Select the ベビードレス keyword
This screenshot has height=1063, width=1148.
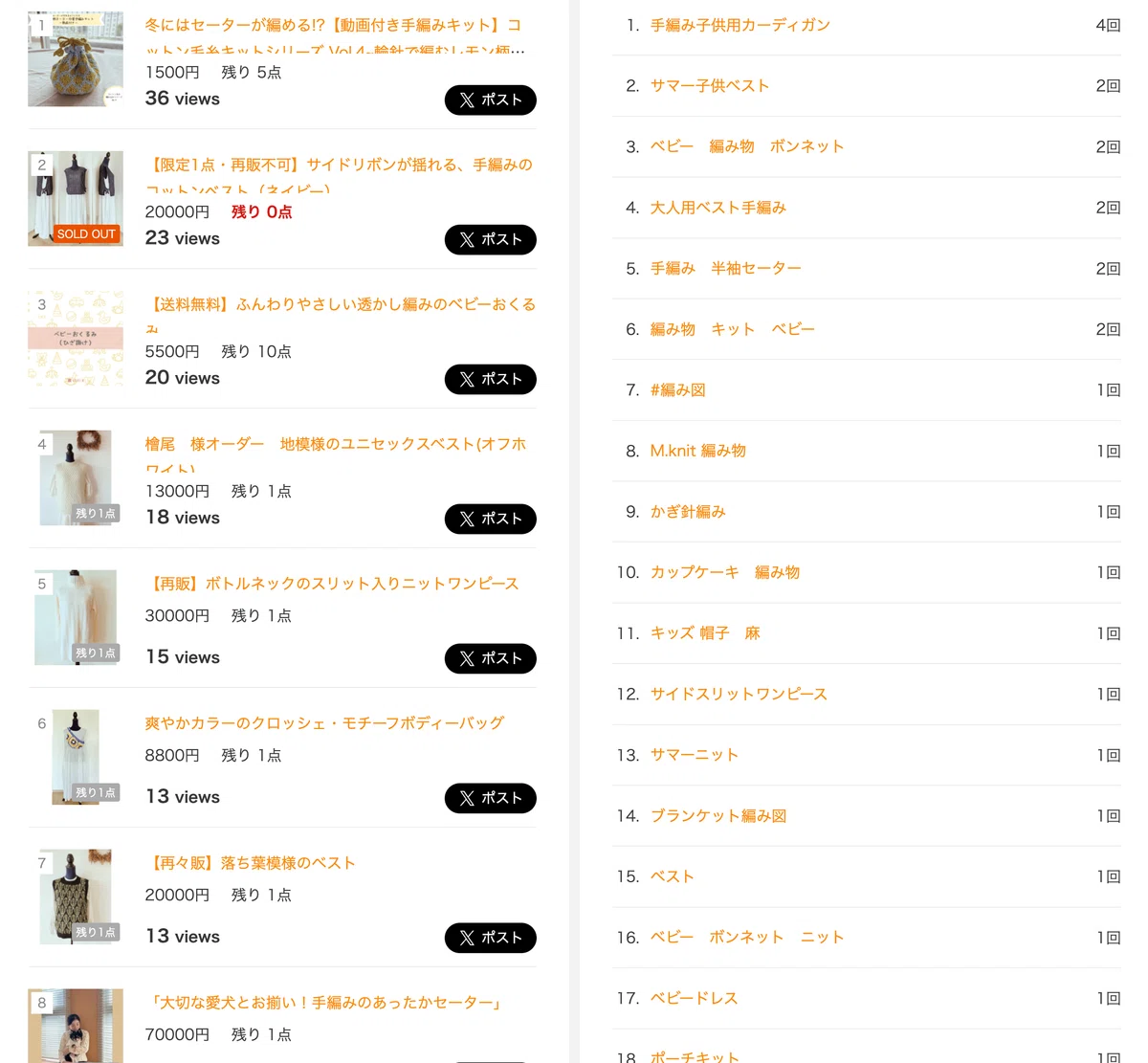[695, 999]
